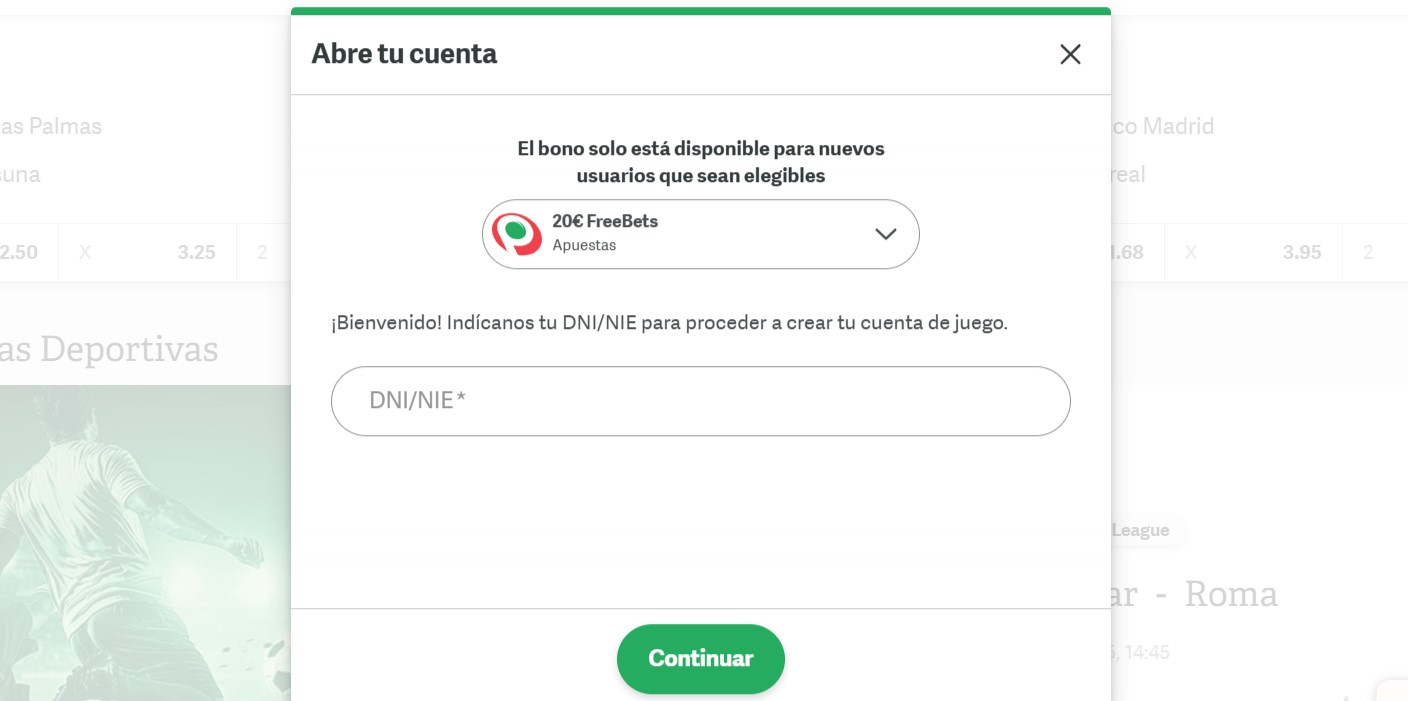This screenshot has height=701, width=1408.
Task: Expand the 20€ FreeBets bonus dropdown
Action: point(884,234)
